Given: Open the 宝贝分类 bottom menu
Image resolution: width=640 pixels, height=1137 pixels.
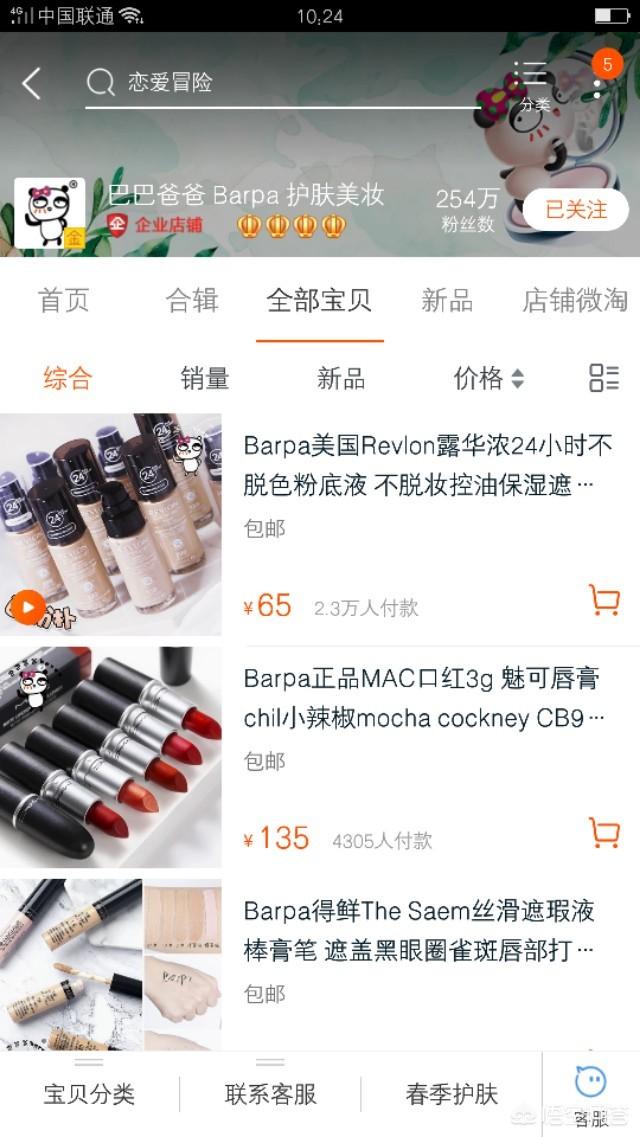Looking at the screenshot, I should pyautogui.click(x=89, y=1094).
